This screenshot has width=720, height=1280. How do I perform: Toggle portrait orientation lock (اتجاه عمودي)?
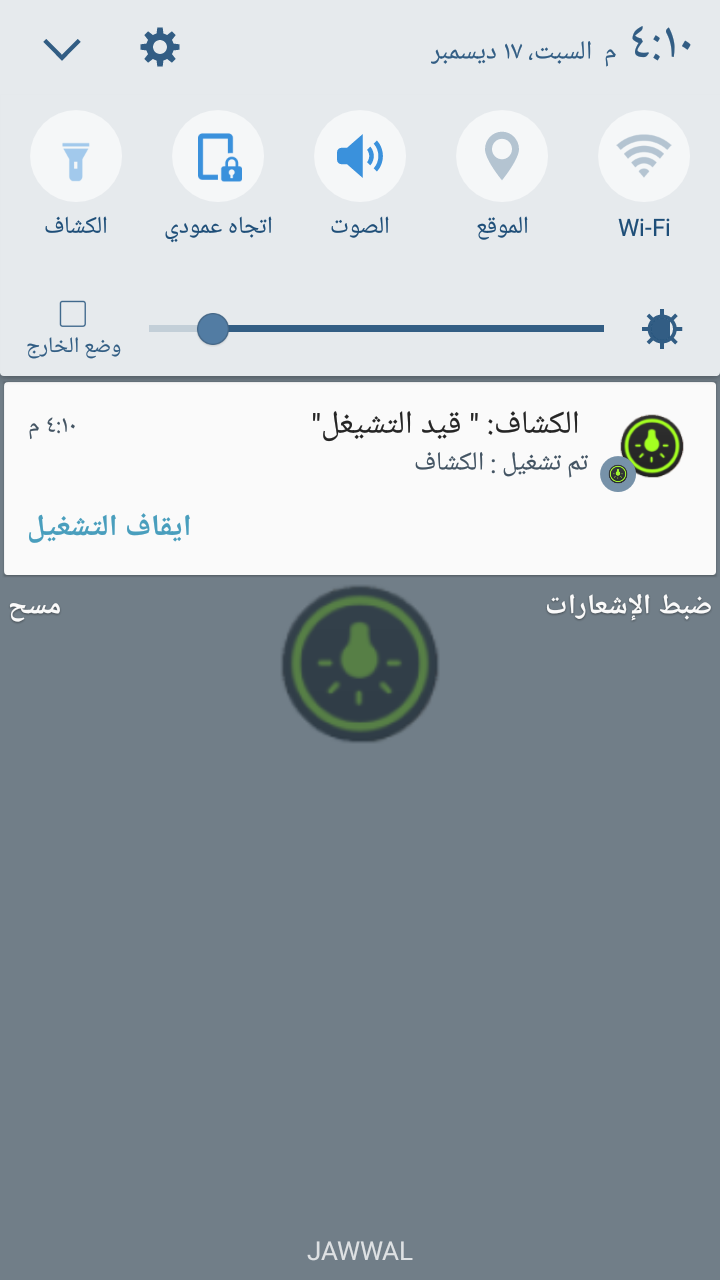(x=218, y=157)
